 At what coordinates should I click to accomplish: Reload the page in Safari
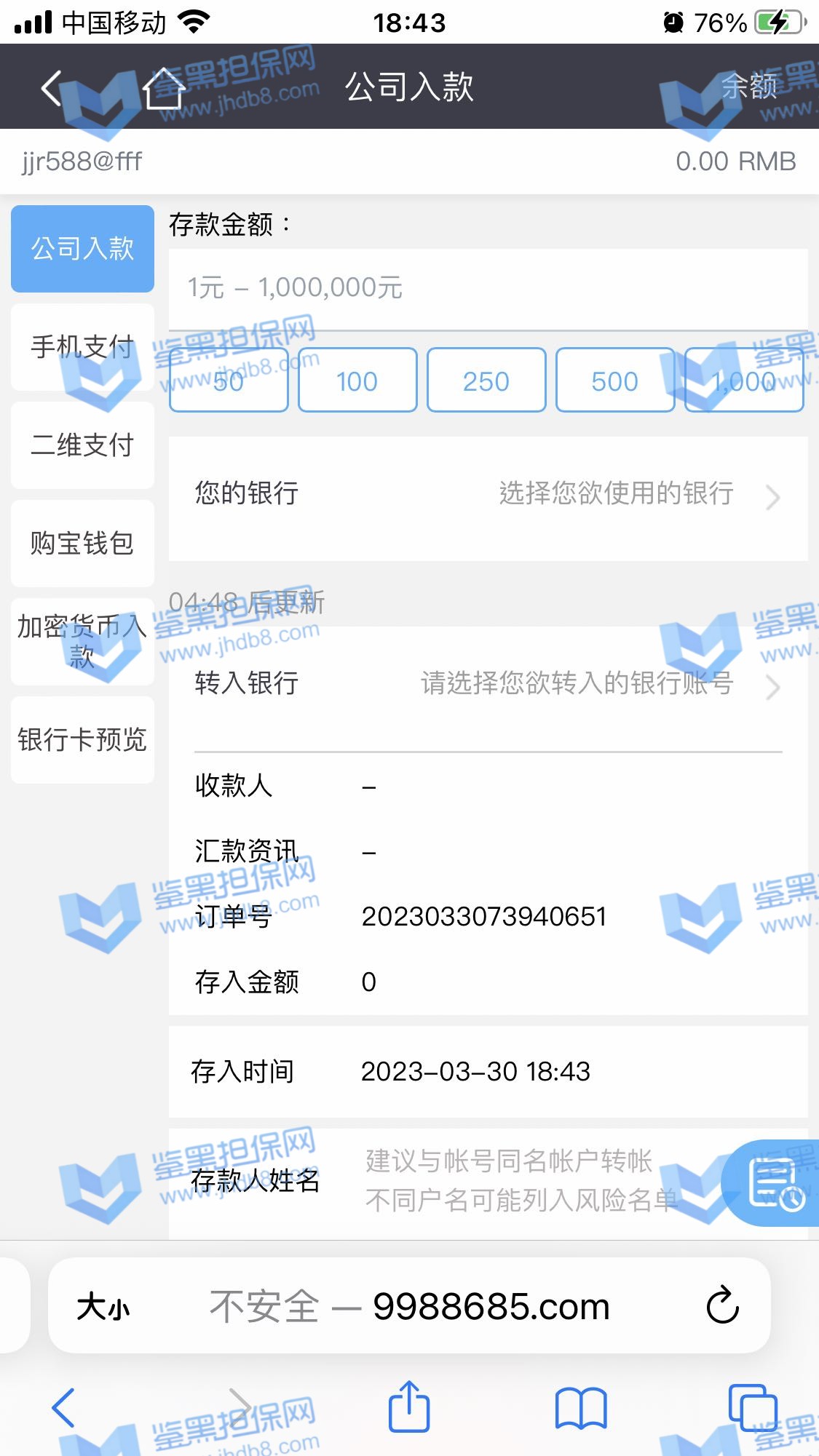pos(722,1305)
